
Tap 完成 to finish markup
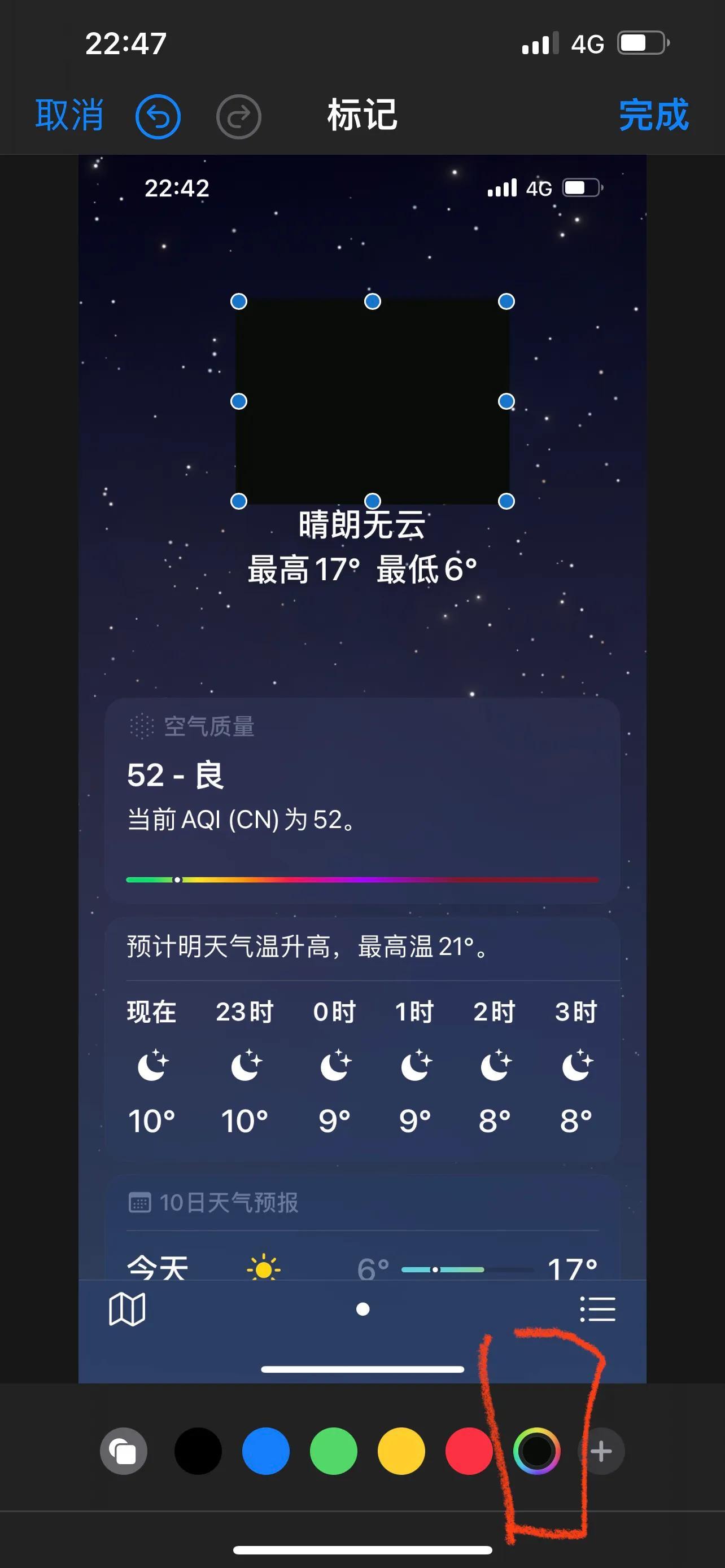click(653, 115)
